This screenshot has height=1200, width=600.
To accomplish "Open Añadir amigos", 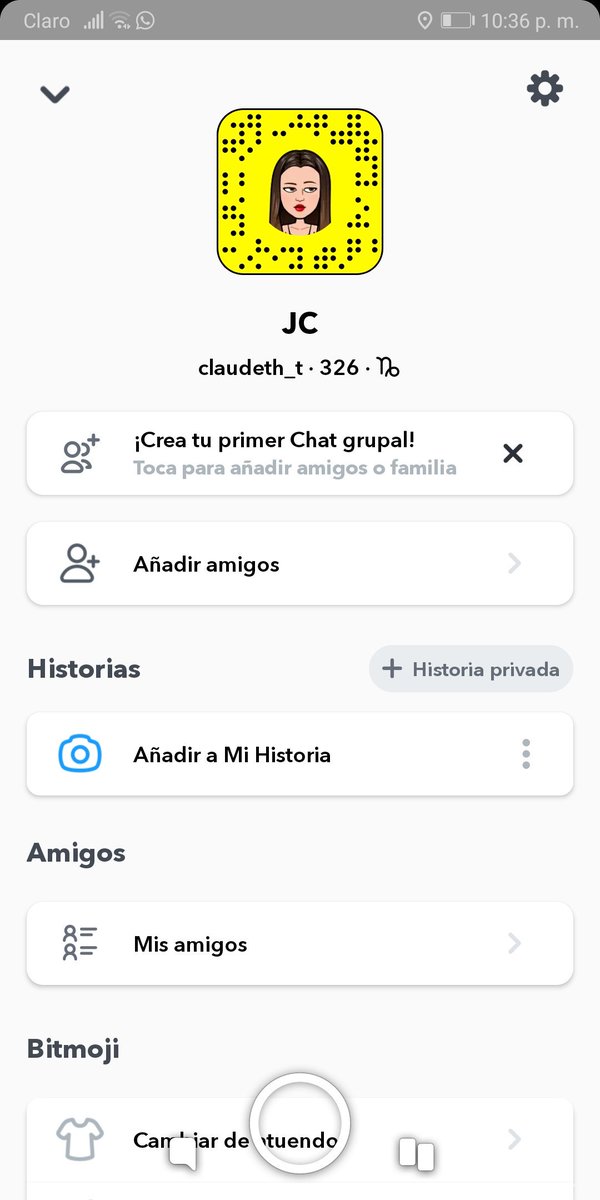I will coord(300,564).
